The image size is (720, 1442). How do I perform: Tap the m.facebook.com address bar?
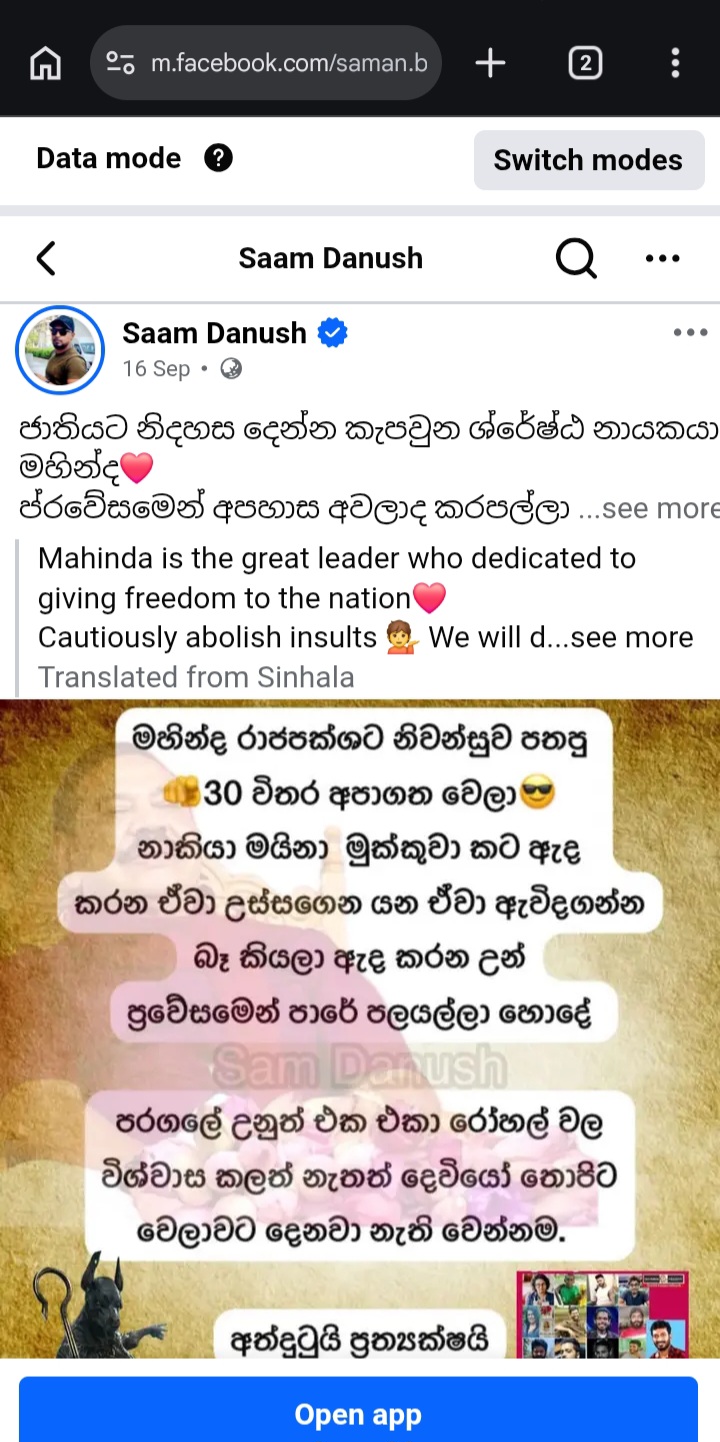pos(266,63)
